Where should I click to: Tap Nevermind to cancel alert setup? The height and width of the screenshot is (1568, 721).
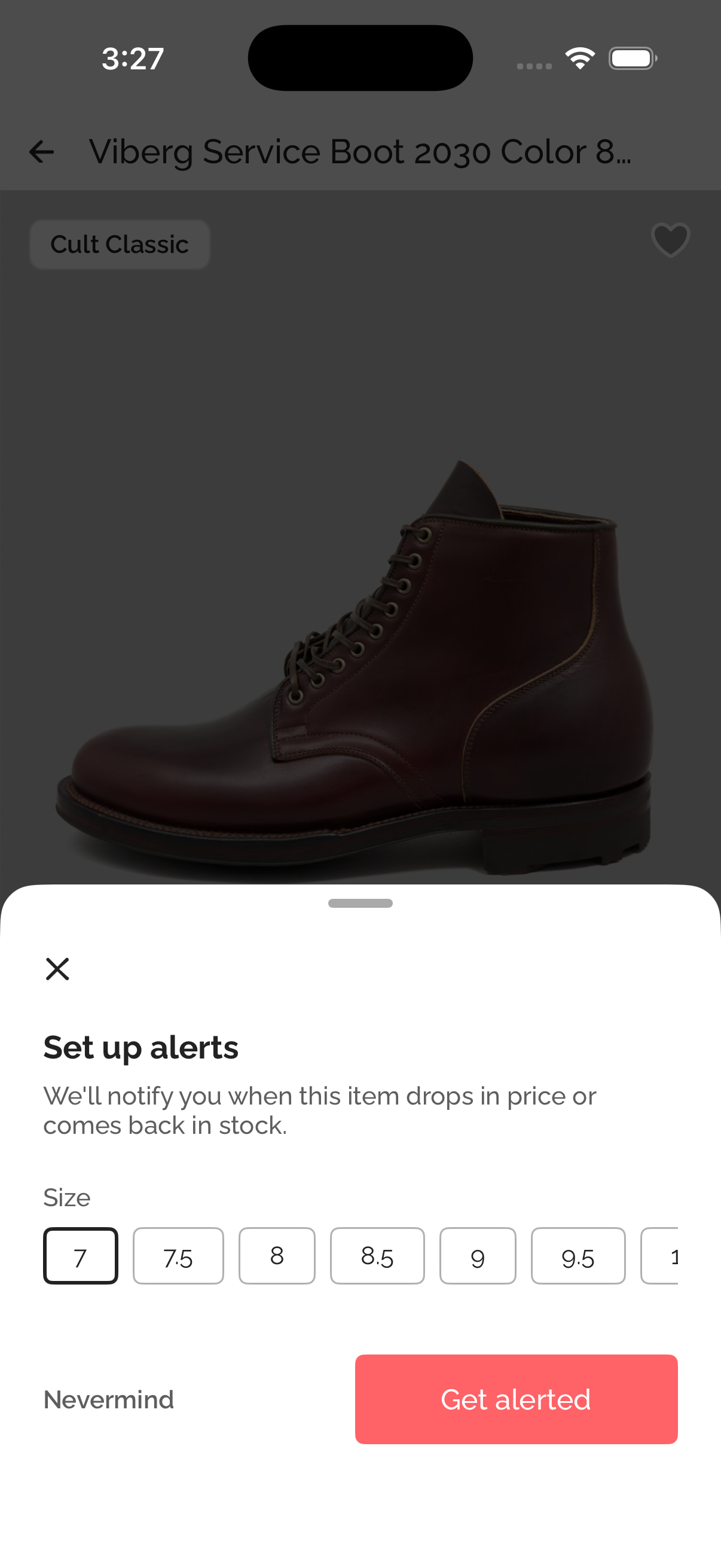(x=108, y=1399)
